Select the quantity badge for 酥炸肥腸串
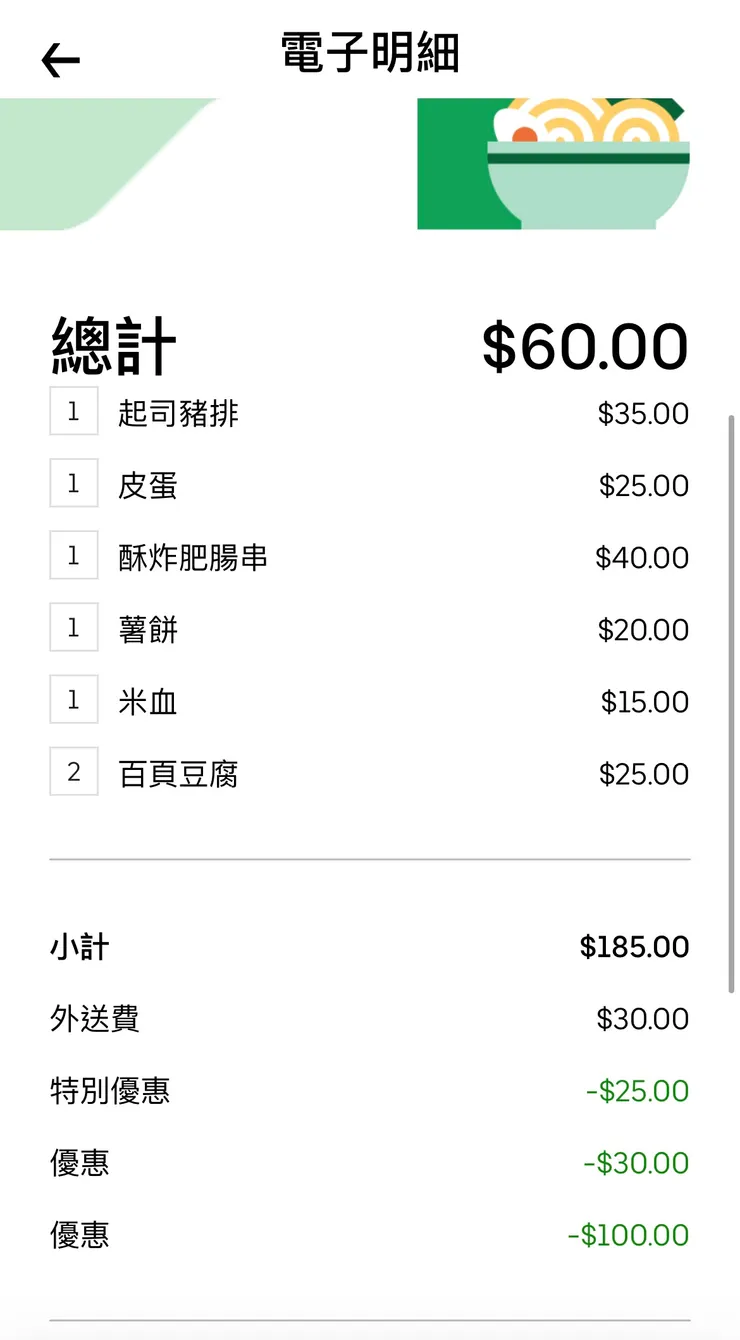The height and width of the screenshot is (1340, 740). pyautogui.click(x=73, y=555)
